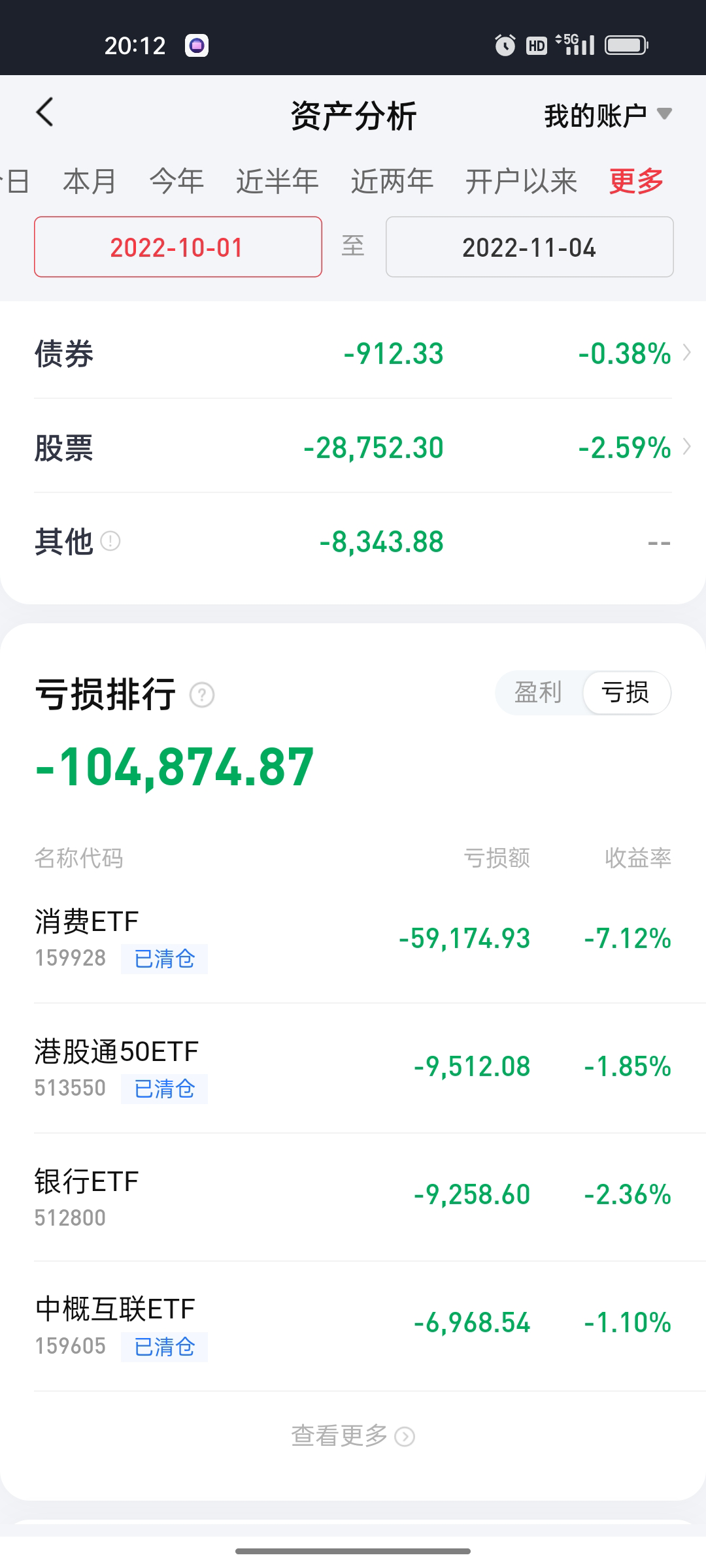706x1568 pixels.
Task: Open the 债券 details row
Action: tap(353, 353)
